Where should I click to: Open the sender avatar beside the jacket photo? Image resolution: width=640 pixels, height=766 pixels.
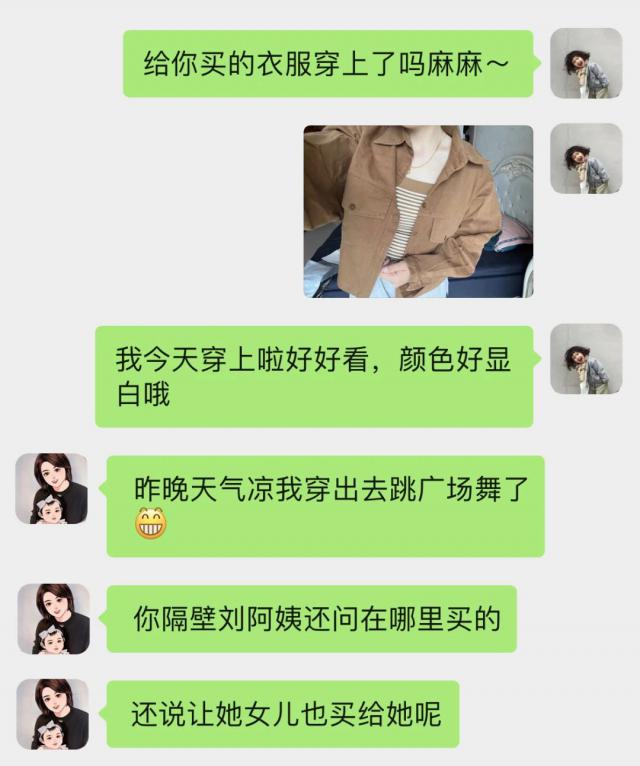pos(586,159)
